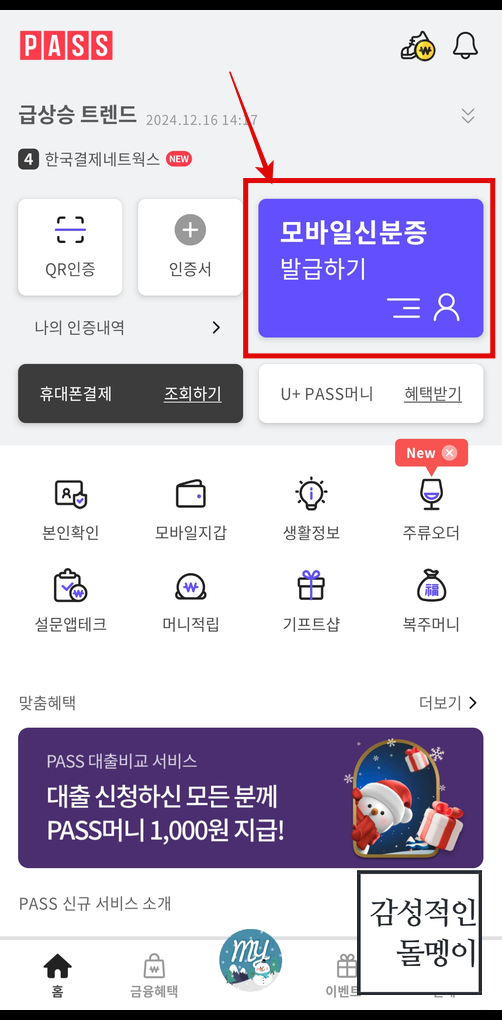Open 나의 인증내역
Screen dimensions: 502x1020
[129, 328]
